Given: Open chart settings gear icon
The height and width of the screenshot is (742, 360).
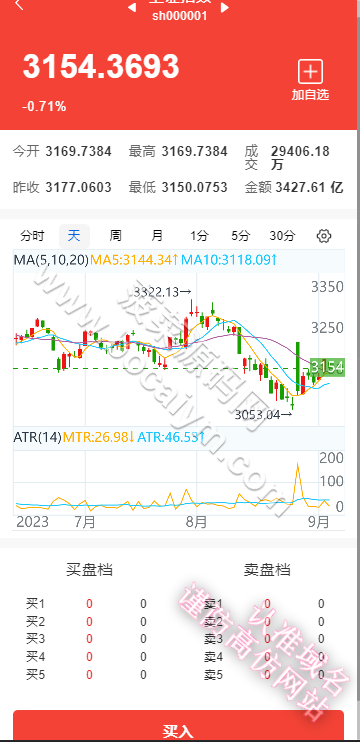Looking at the screenshot, I should coord(324,236).
